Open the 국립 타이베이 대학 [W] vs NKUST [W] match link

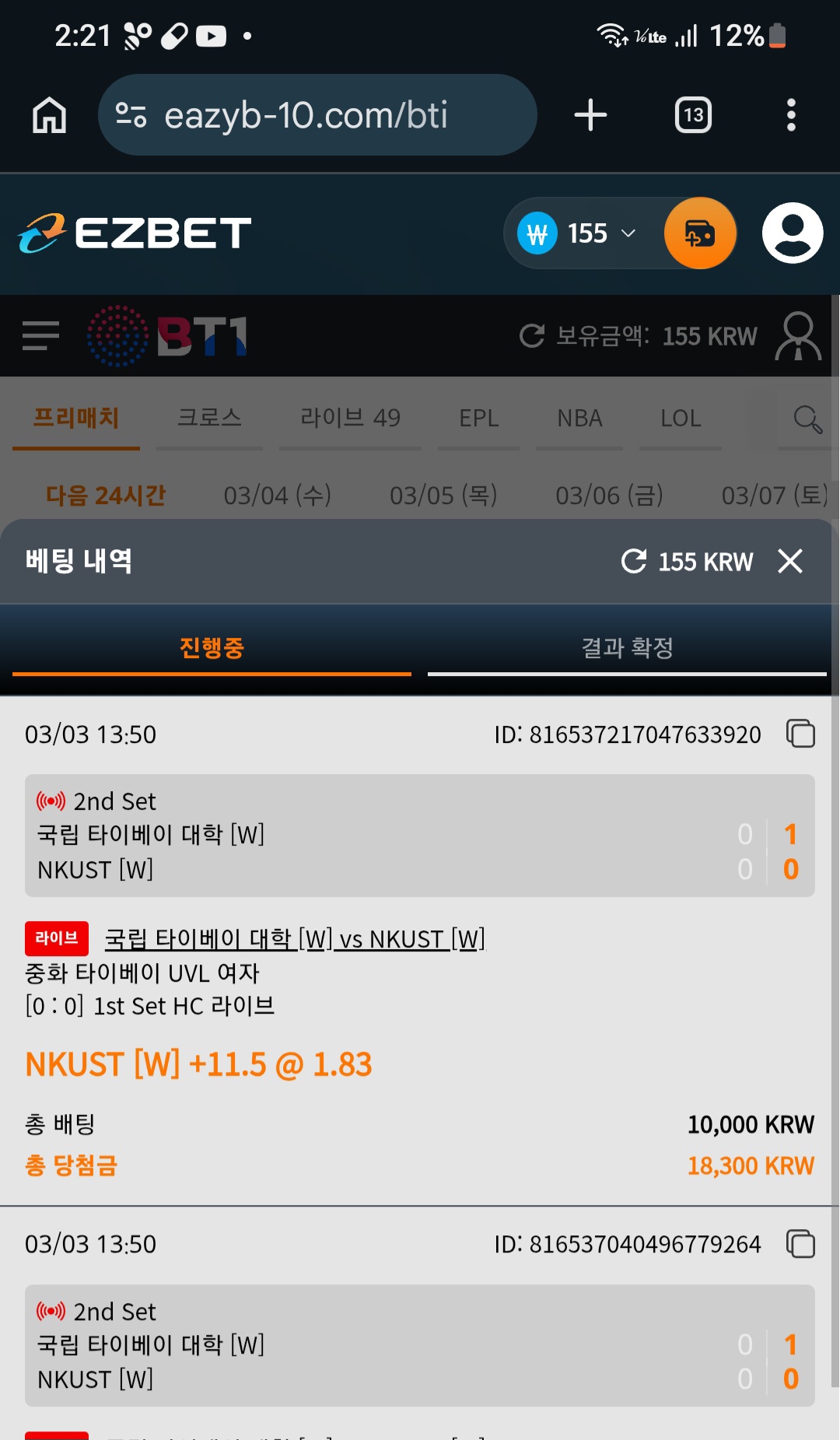295,939
